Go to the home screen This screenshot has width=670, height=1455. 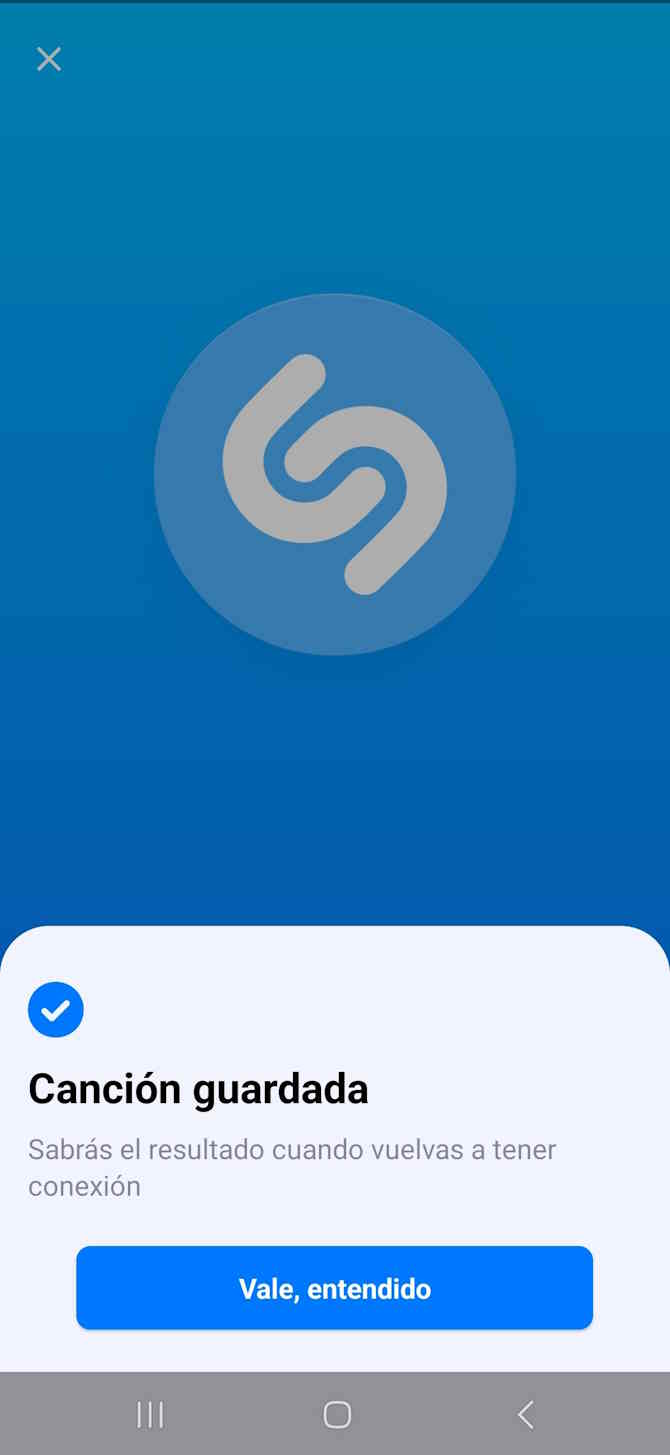point(337,1414)
